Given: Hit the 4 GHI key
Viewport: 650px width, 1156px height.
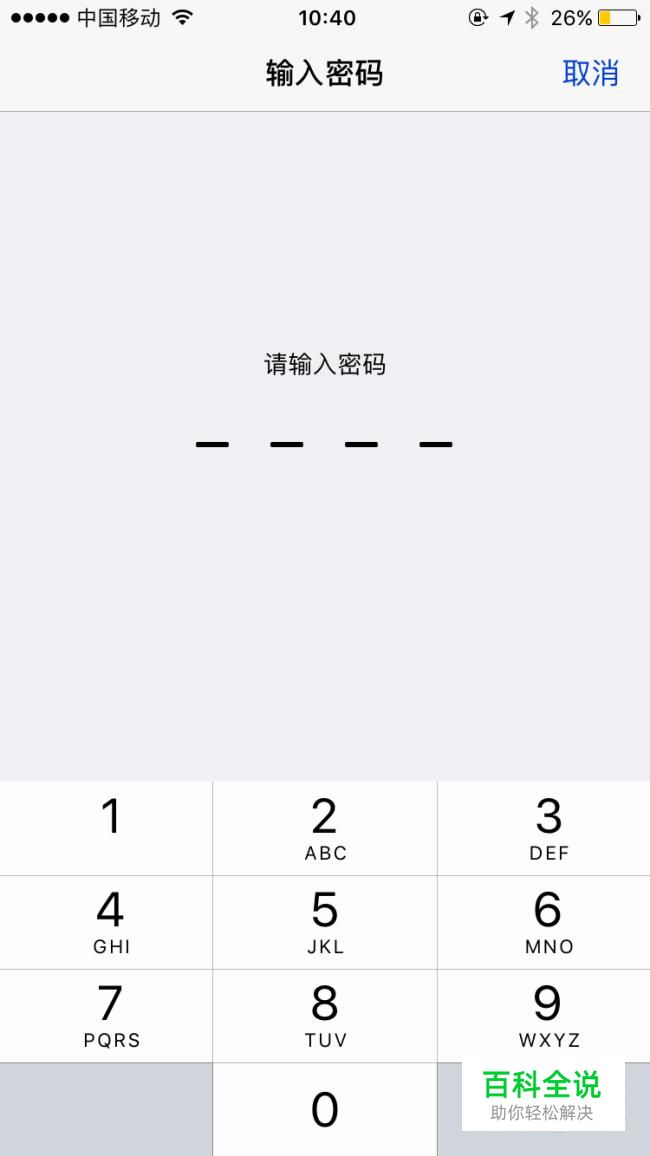Looking at the screenshot, I should click(x=106, y=922).
